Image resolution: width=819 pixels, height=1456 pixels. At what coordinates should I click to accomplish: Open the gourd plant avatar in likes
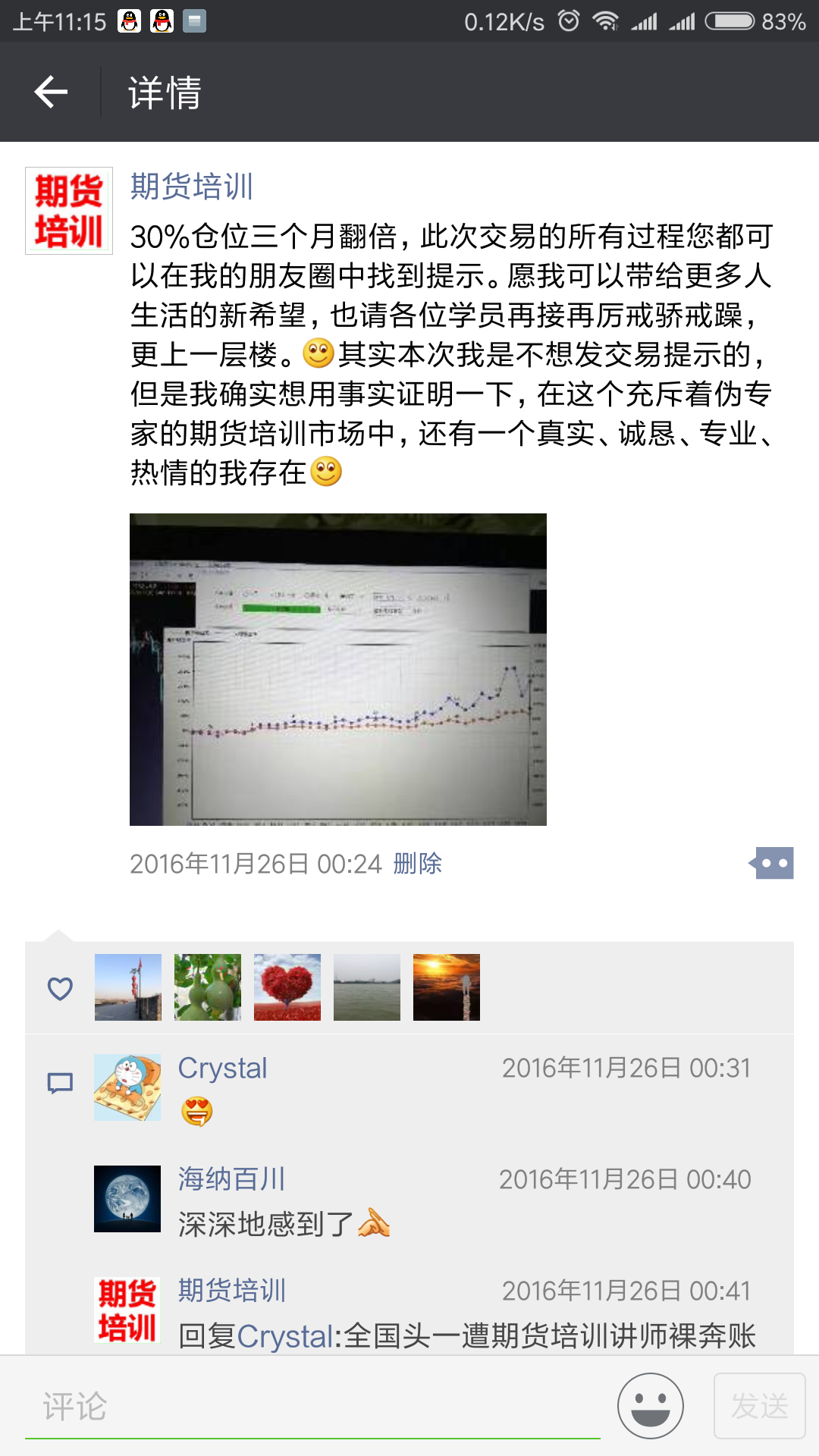208,987
